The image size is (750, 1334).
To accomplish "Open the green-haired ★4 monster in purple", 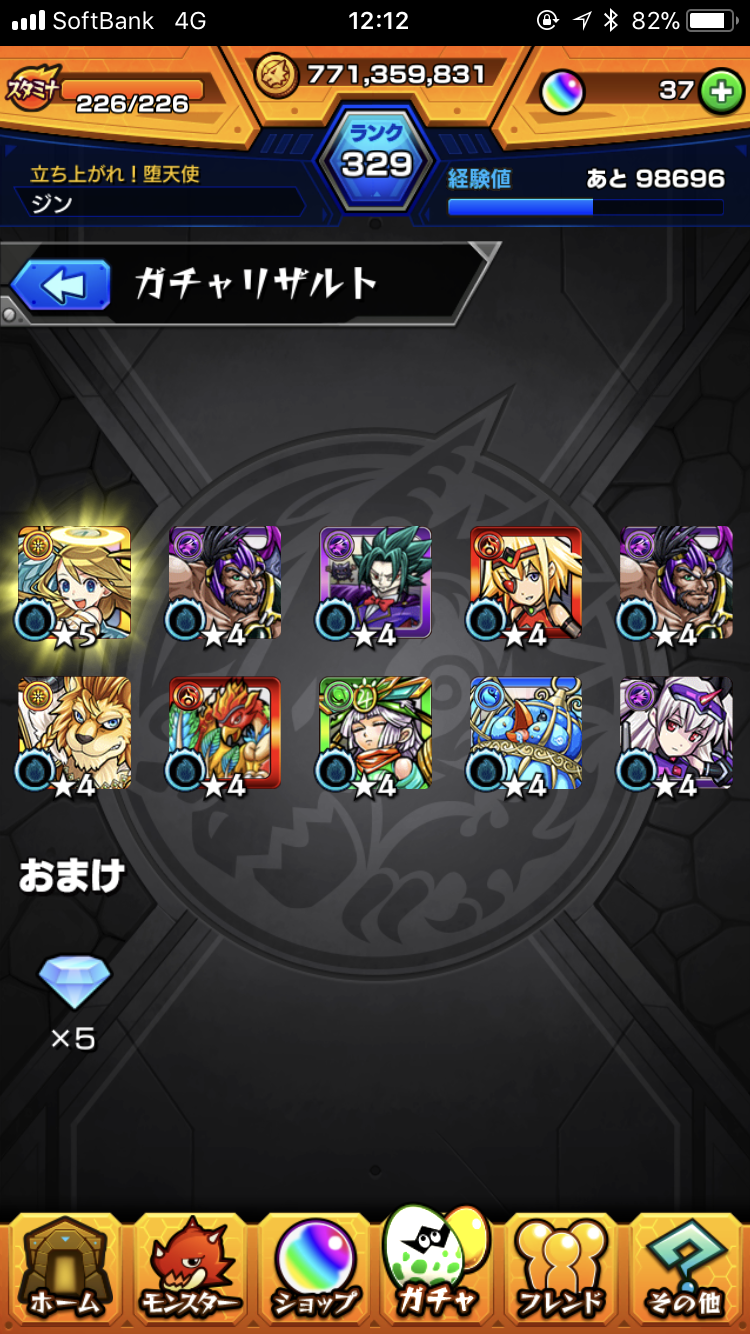I will [x=376, y=583].
